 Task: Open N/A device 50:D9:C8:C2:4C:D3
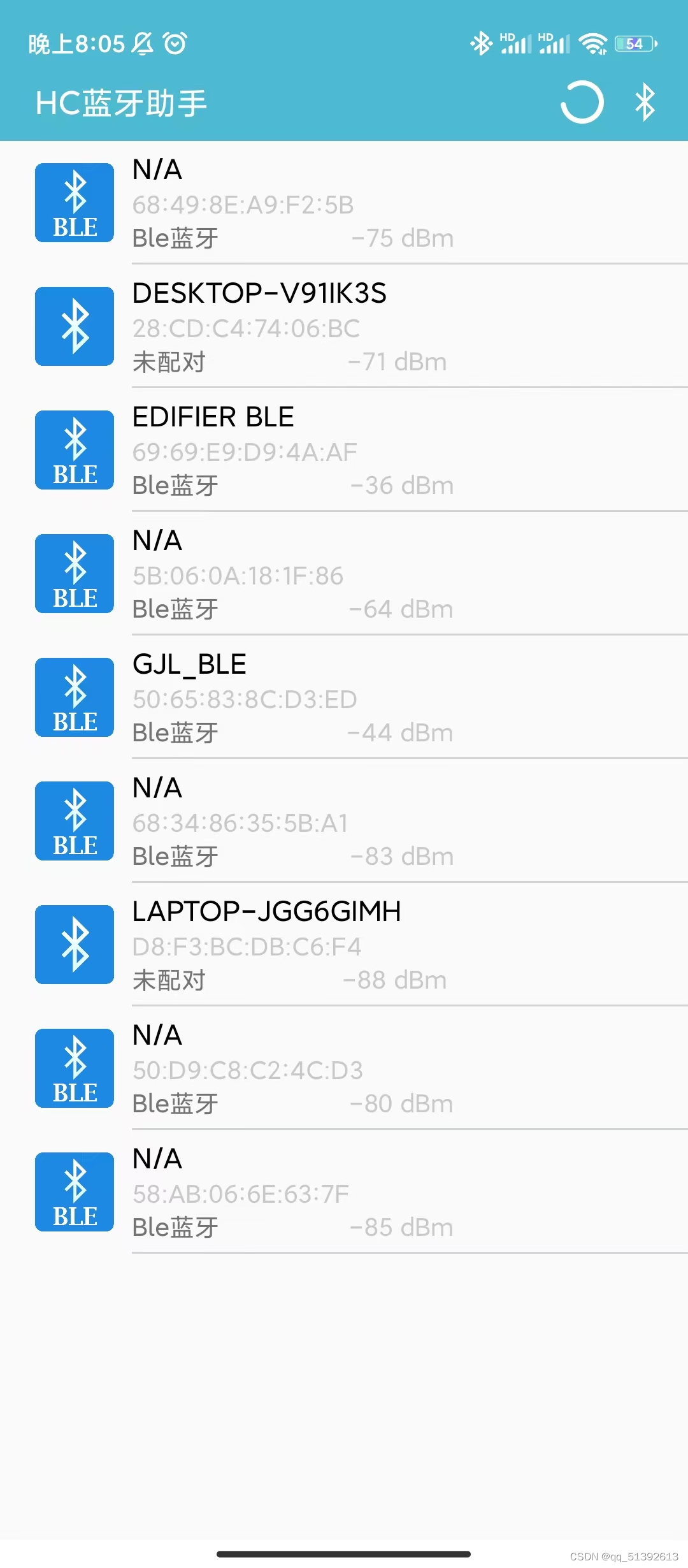(x=344, y=1069)
